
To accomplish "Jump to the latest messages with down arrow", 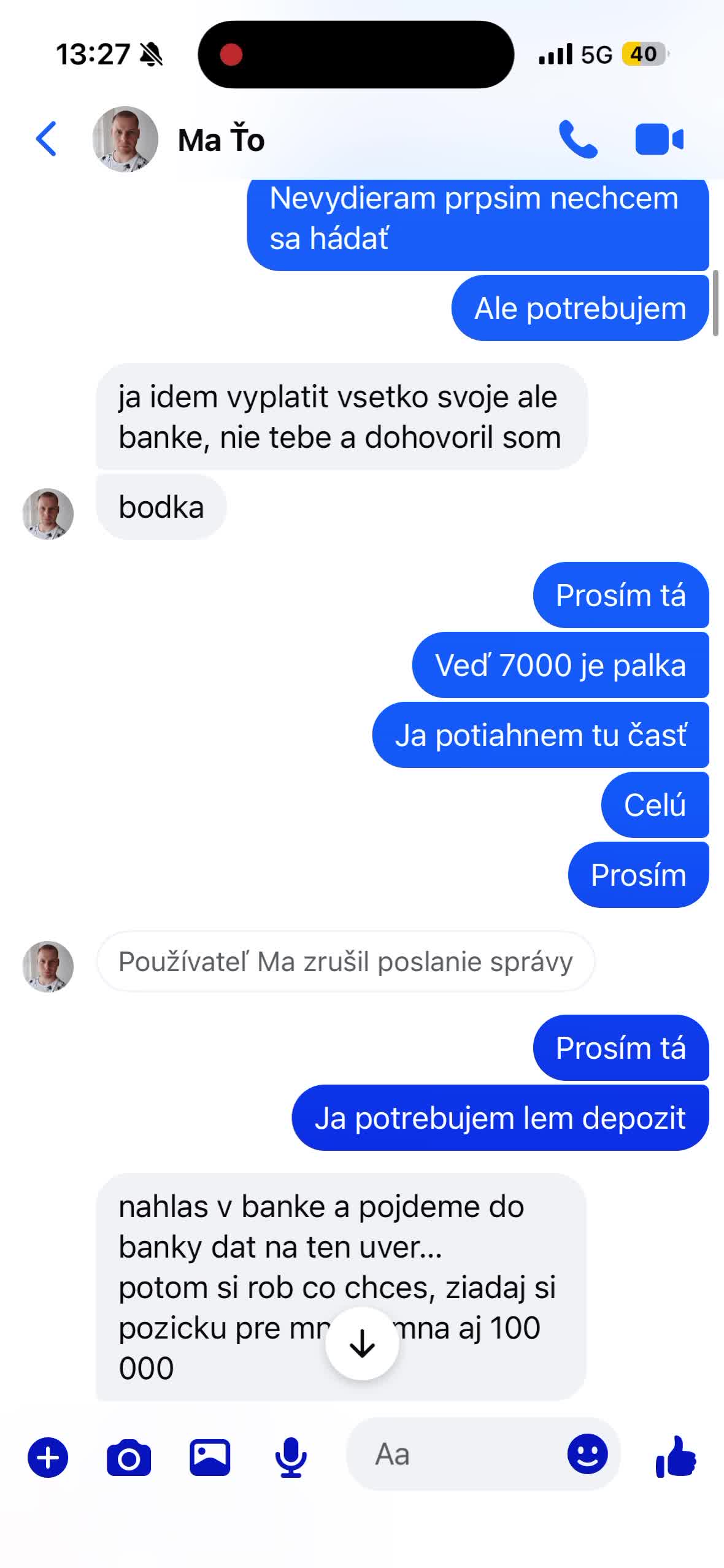I will [362, 1343].
